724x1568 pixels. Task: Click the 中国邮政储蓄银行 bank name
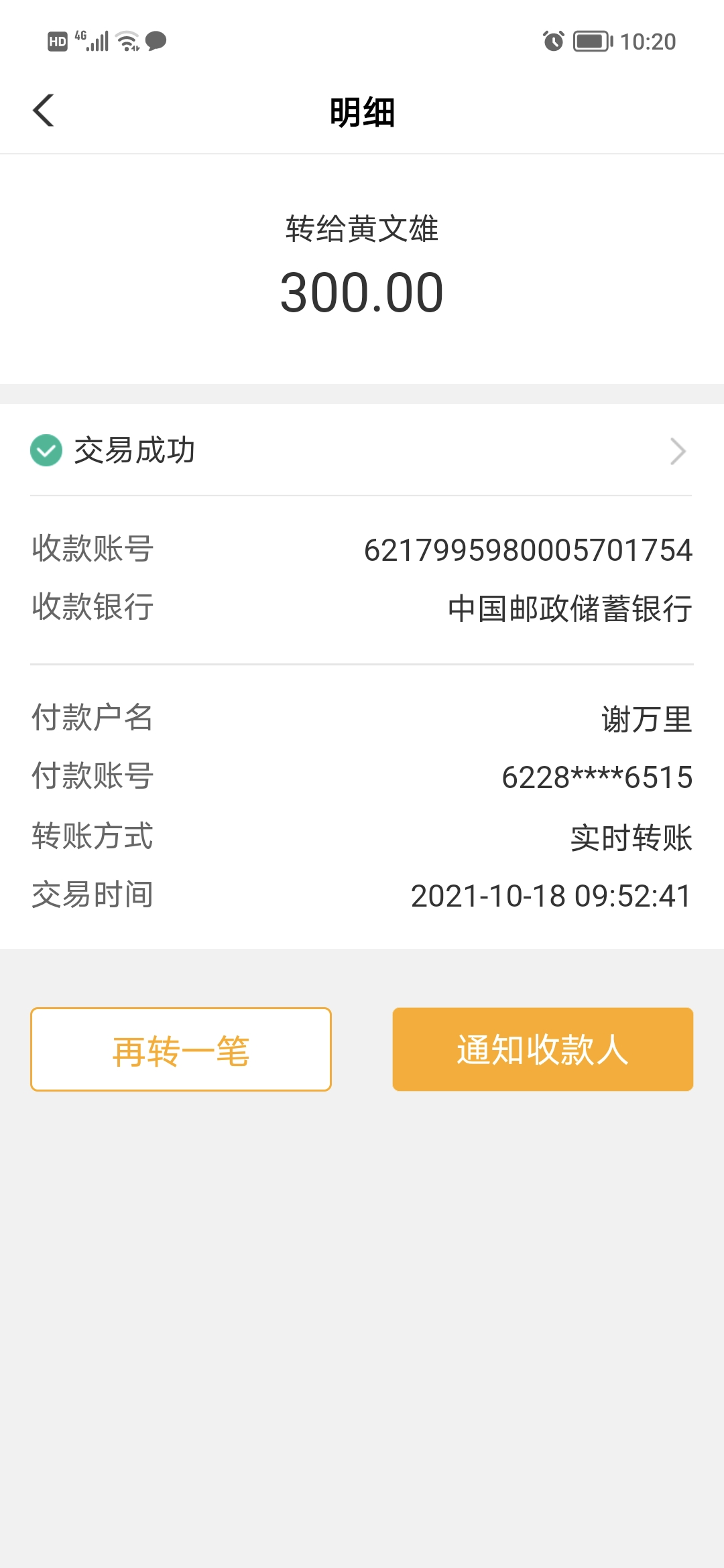pyautogui.click(x=568, y=608)
